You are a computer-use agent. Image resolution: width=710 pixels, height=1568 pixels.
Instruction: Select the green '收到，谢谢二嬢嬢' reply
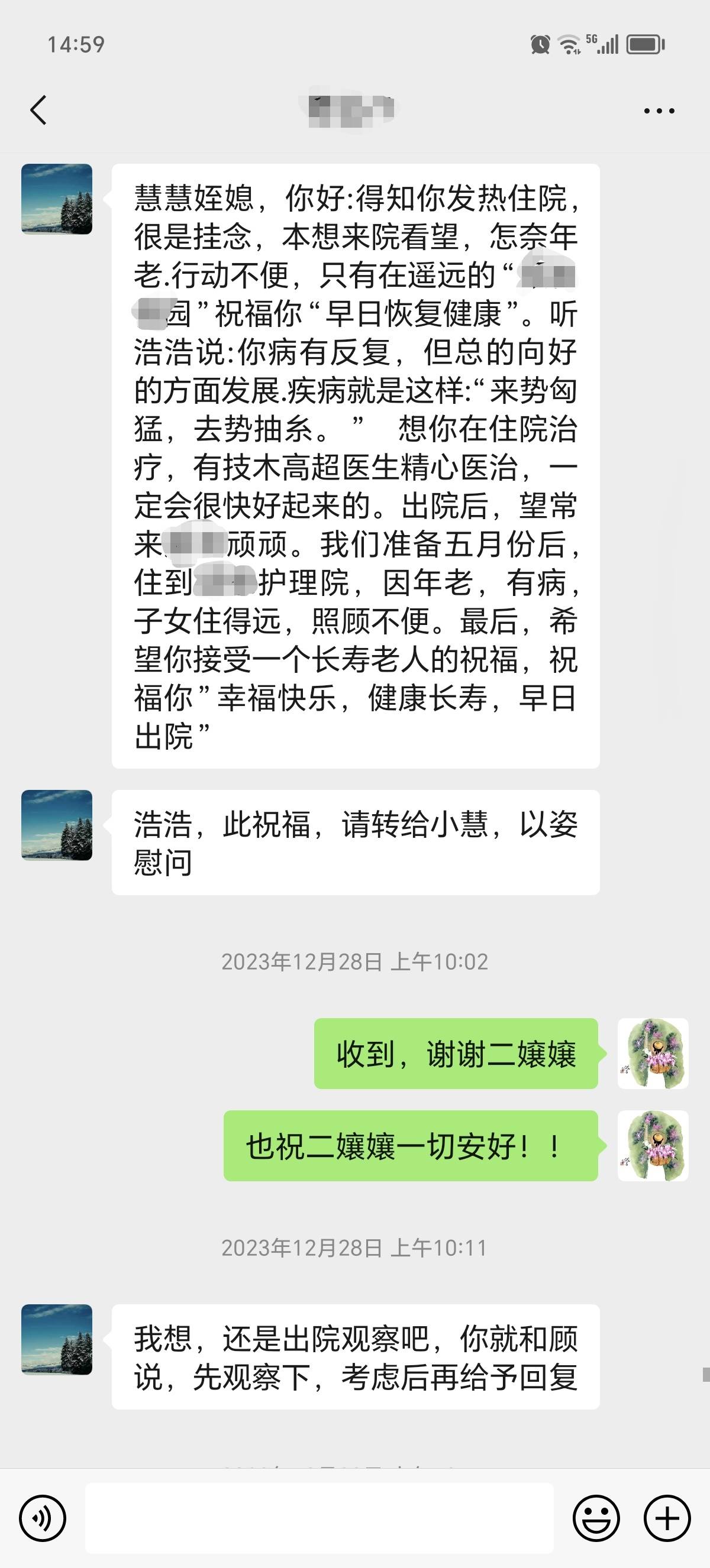456,1054
